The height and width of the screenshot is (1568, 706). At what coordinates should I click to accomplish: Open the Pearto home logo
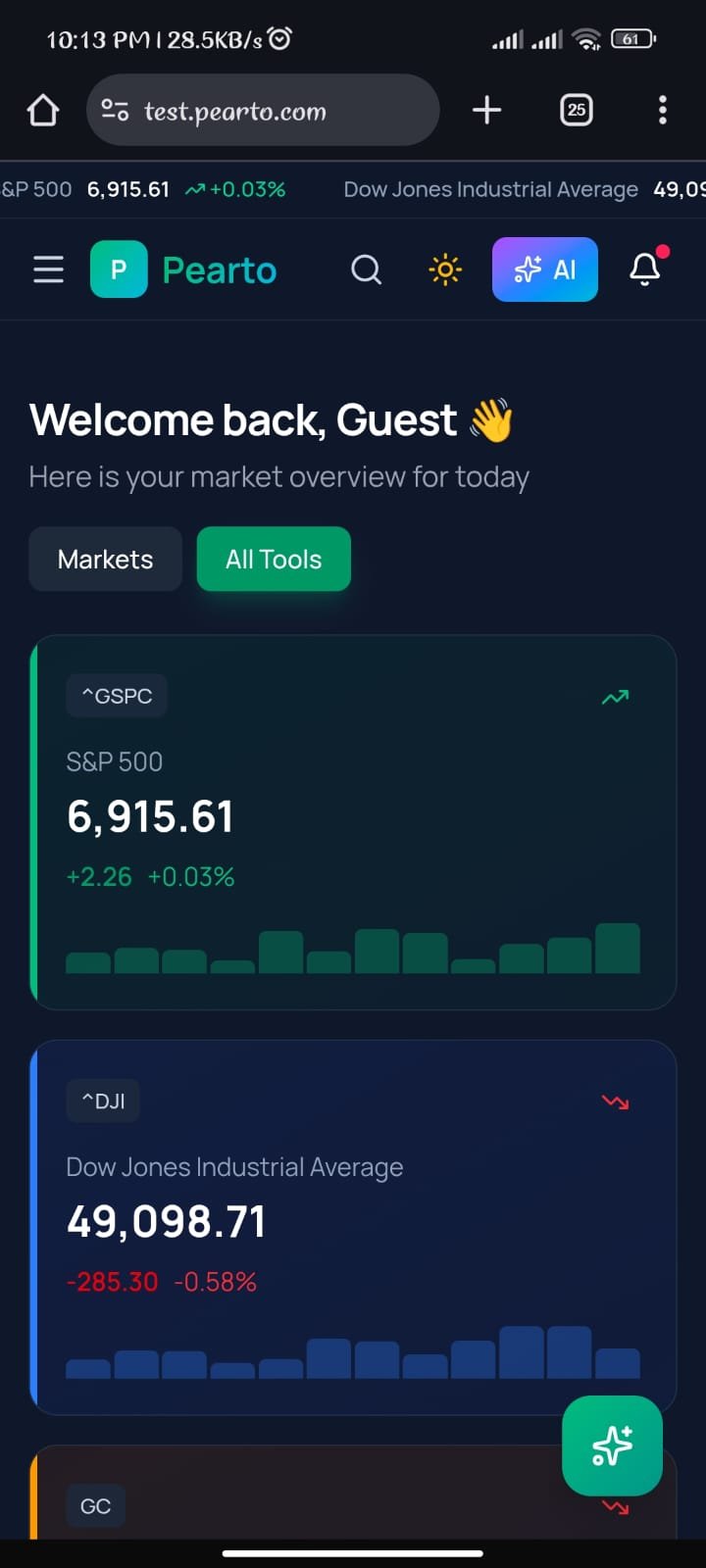pyautogui.click(x=184, y=269)
